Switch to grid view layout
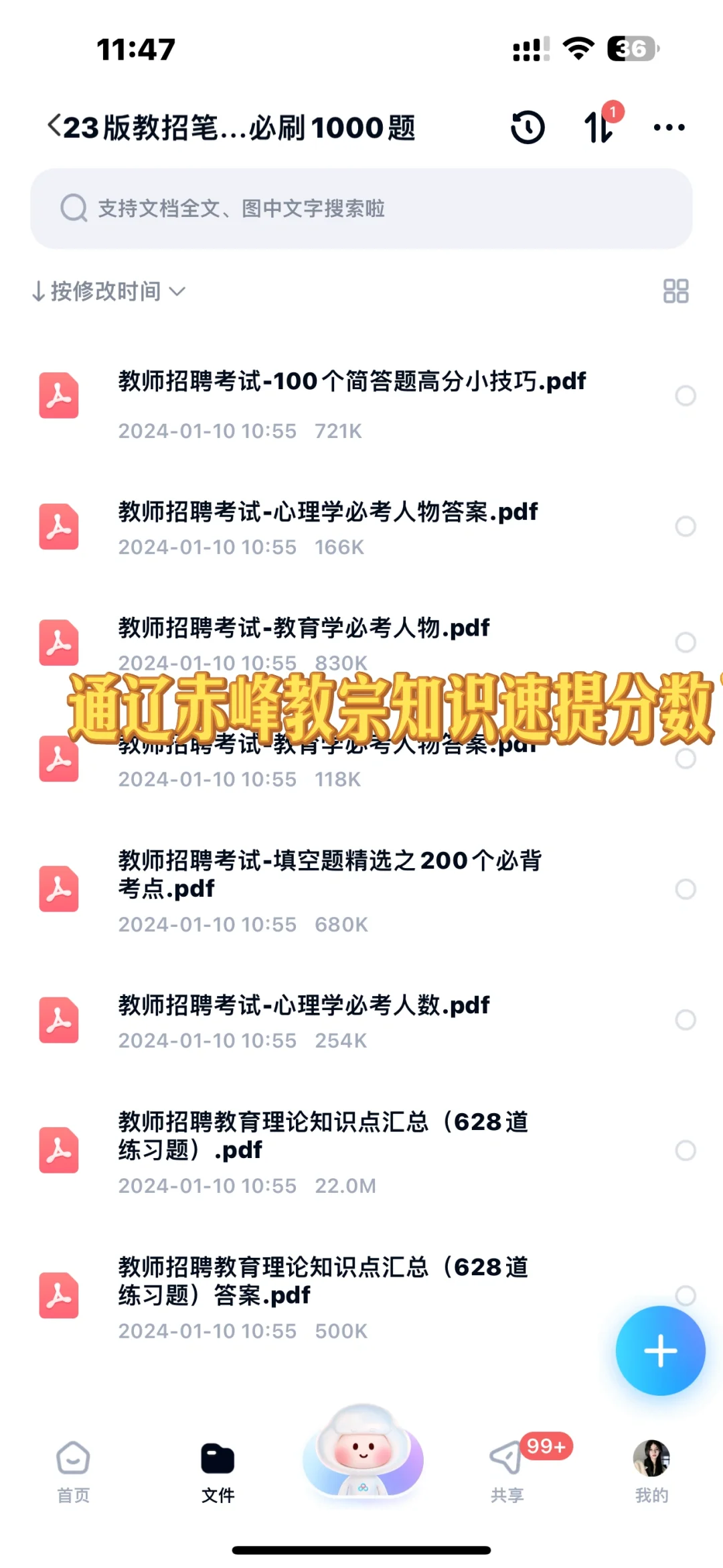 [675, 291]
